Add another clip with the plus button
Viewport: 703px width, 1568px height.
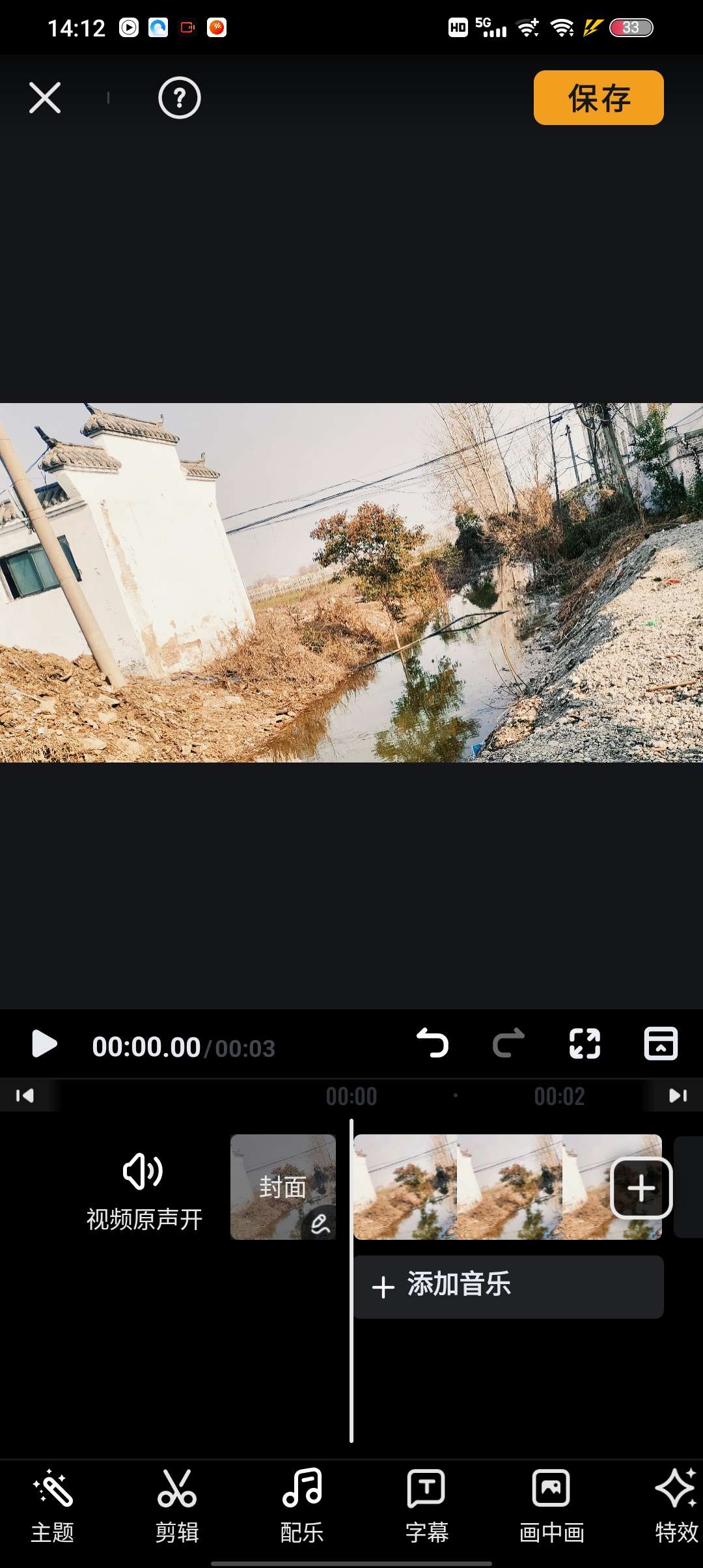tap(641, 1188)
